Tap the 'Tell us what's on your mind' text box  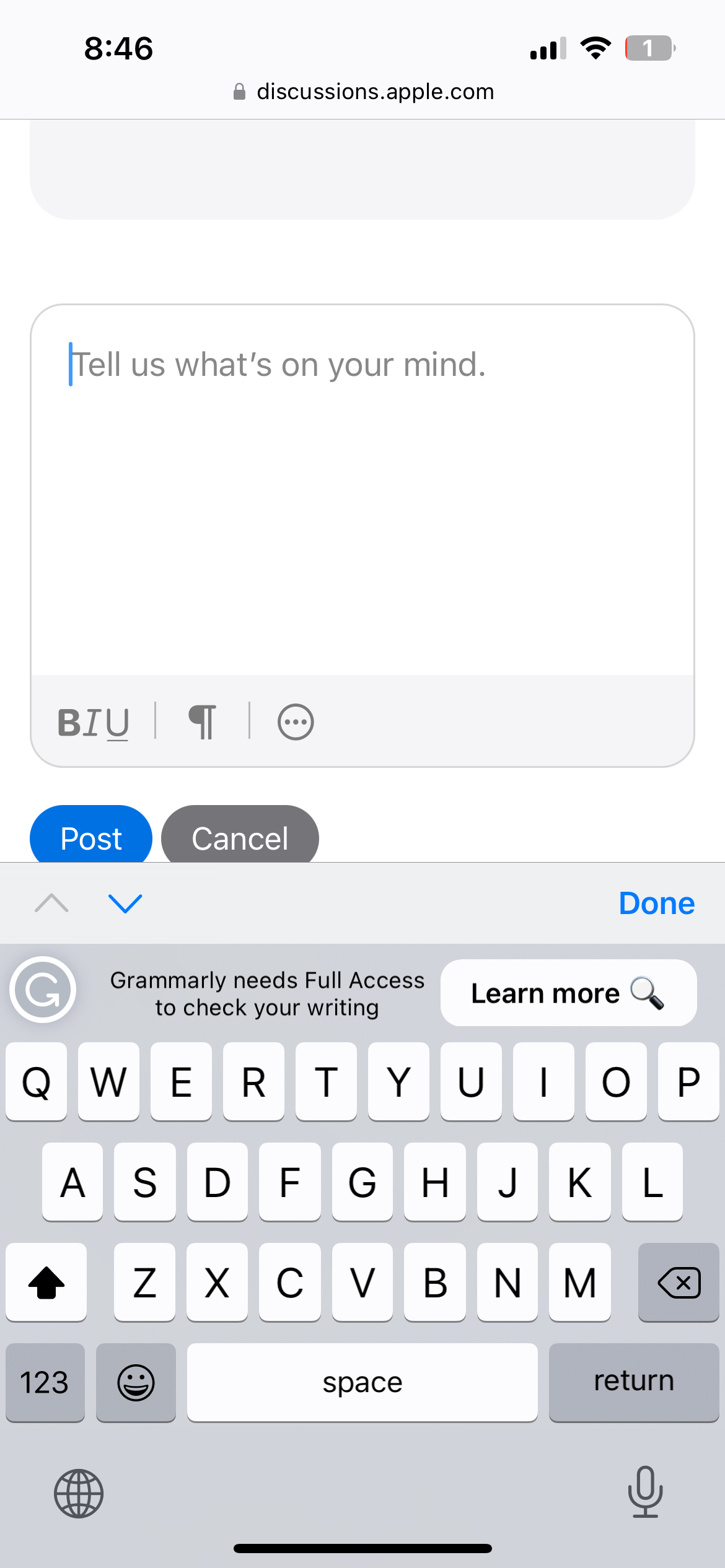click(x=362, y=489)
